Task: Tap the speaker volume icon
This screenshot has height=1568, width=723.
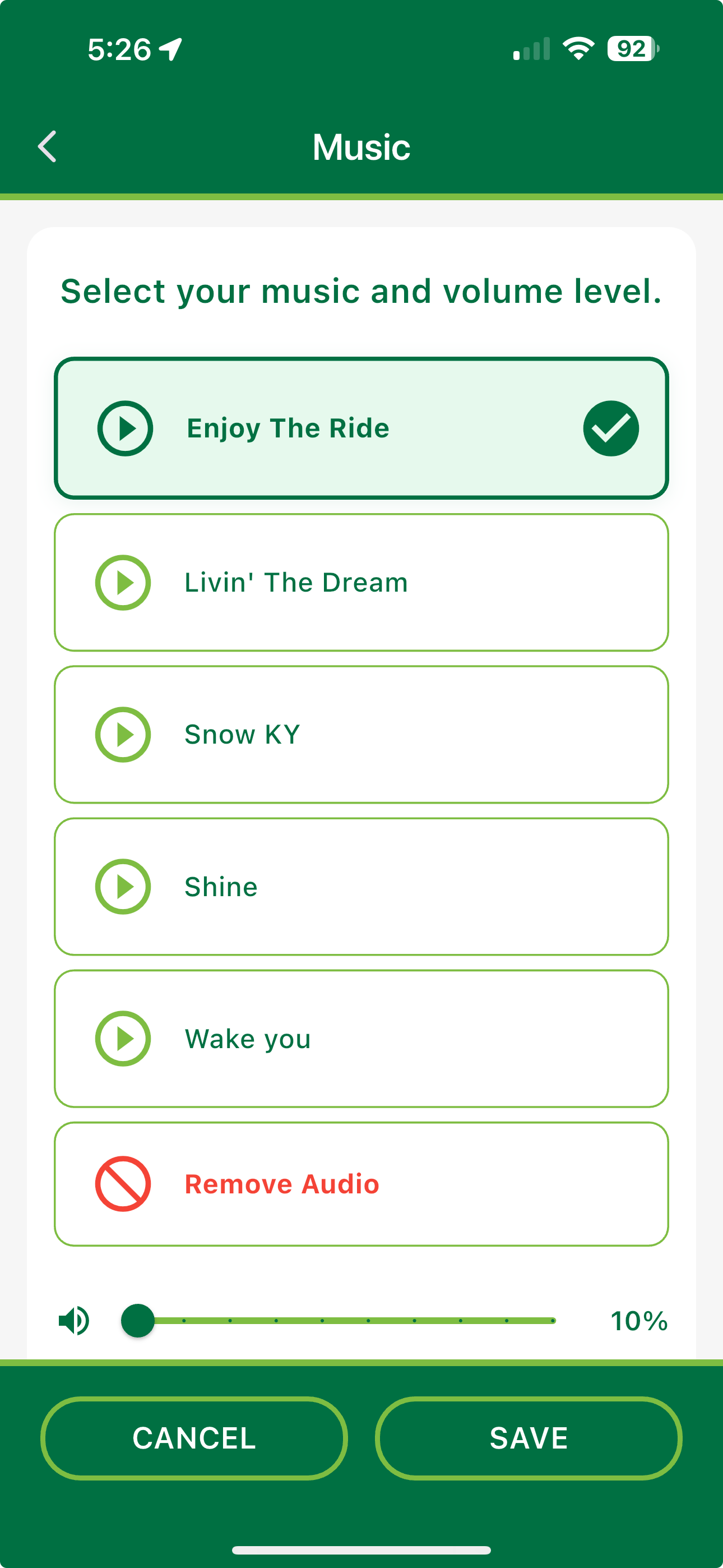Action: tap(74, 1320)
